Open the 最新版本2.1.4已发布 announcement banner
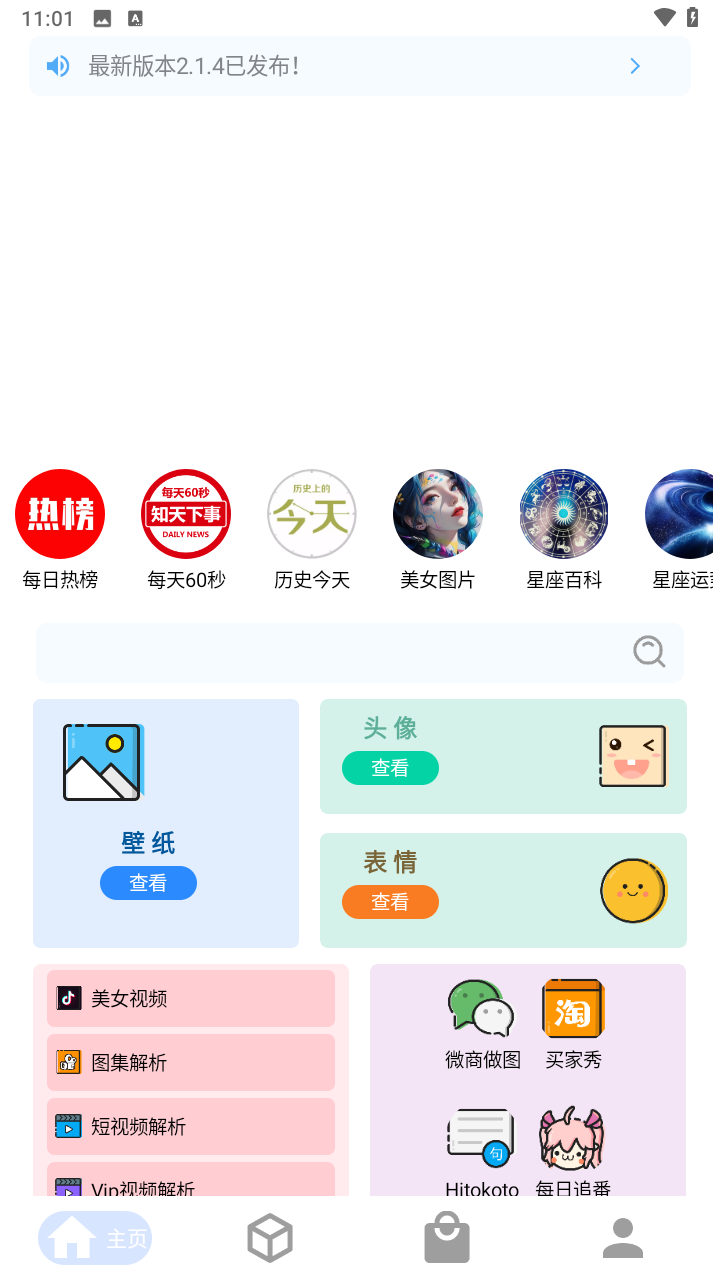Screen dimensions: 720x1280 click(x=360, y=66)
